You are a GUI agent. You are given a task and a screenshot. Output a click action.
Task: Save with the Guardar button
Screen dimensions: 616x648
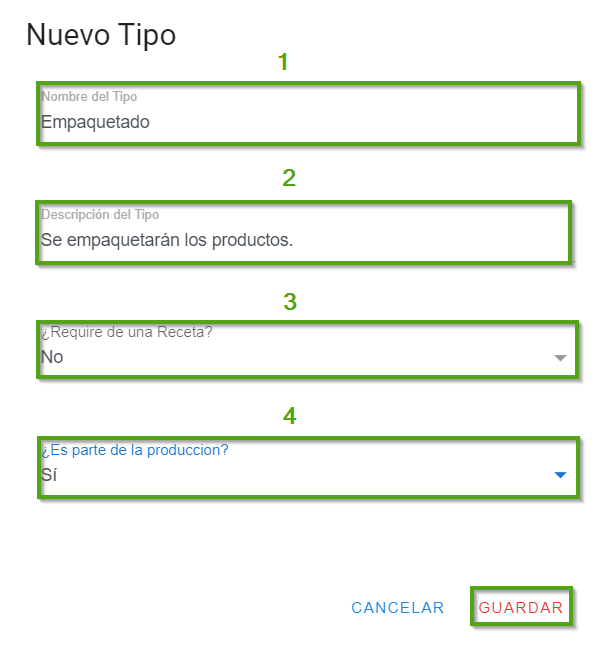pos(521,608)
